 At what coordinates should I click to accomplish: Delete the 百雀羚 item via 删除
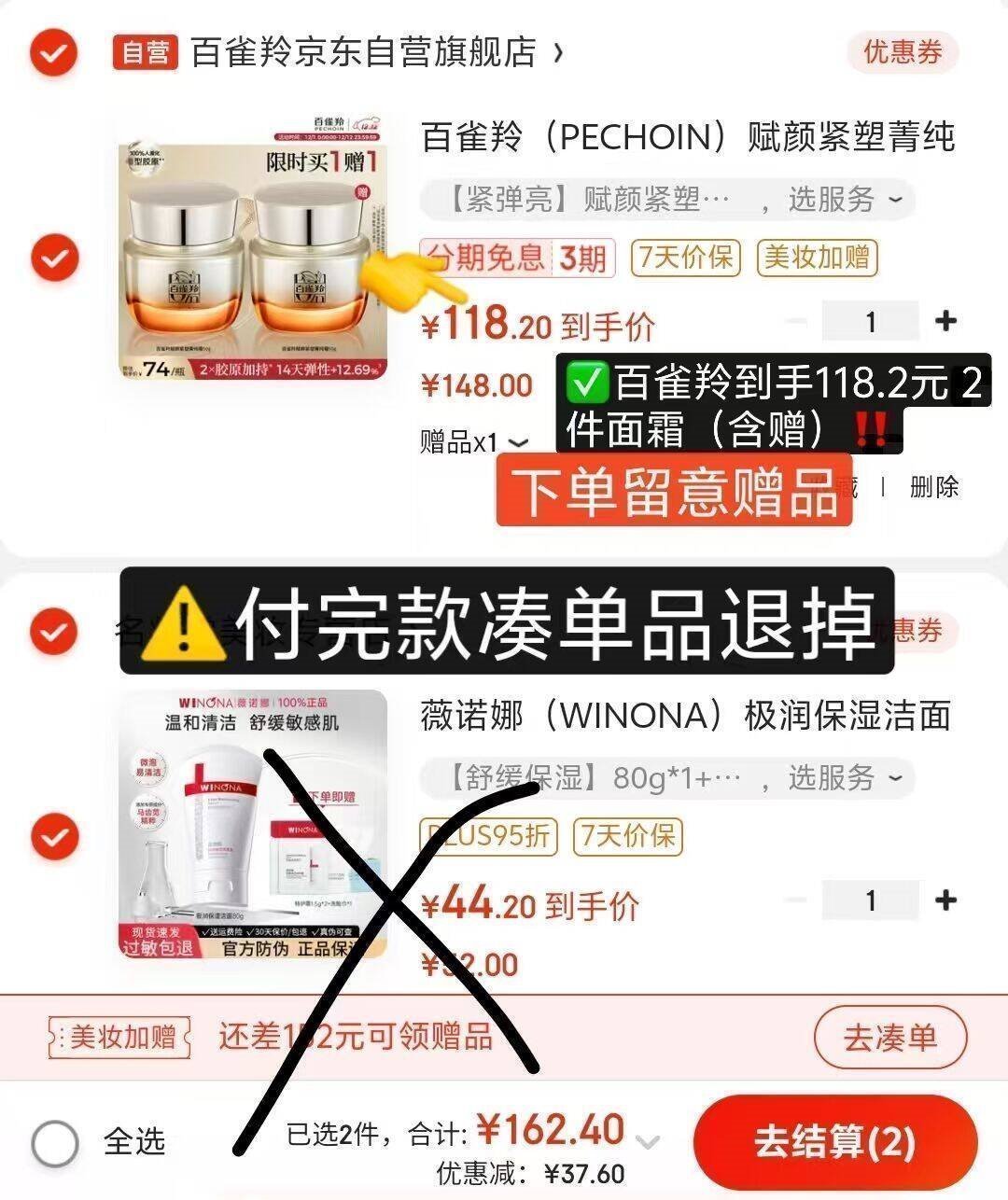click(x=933, y=486)
